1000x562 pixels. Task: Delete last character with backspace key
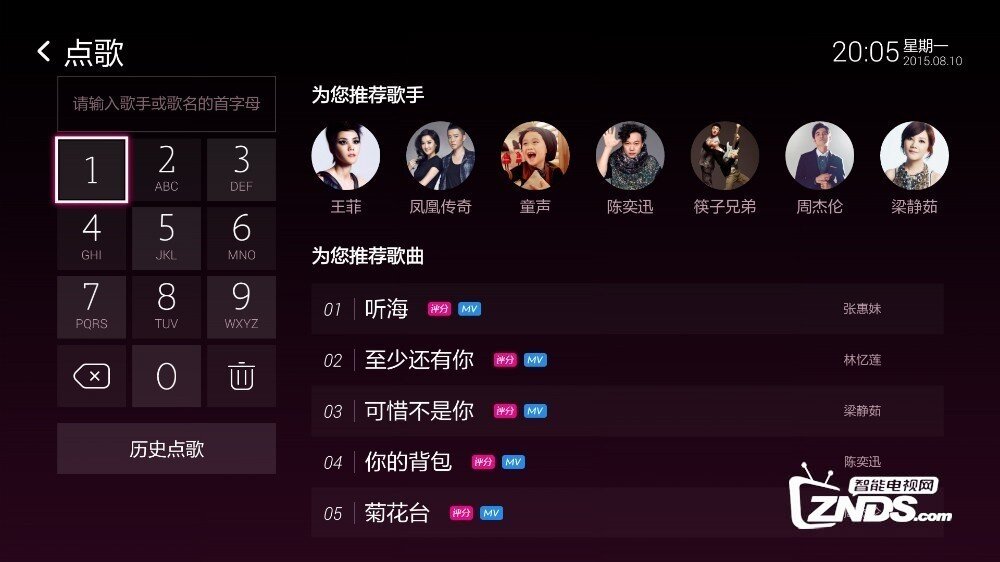(91, 376)
